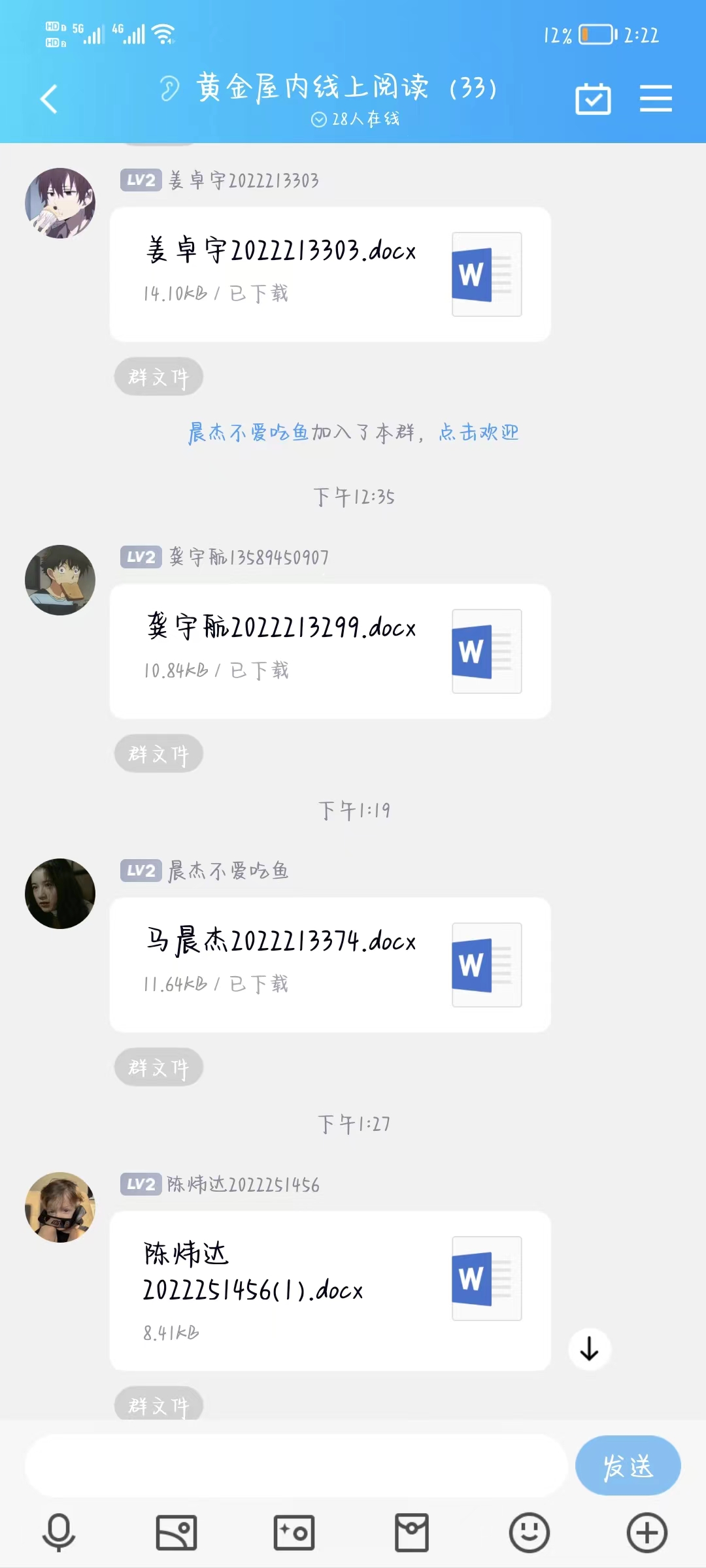Jump to latest messages with down arrow

tap(590, 1349)
